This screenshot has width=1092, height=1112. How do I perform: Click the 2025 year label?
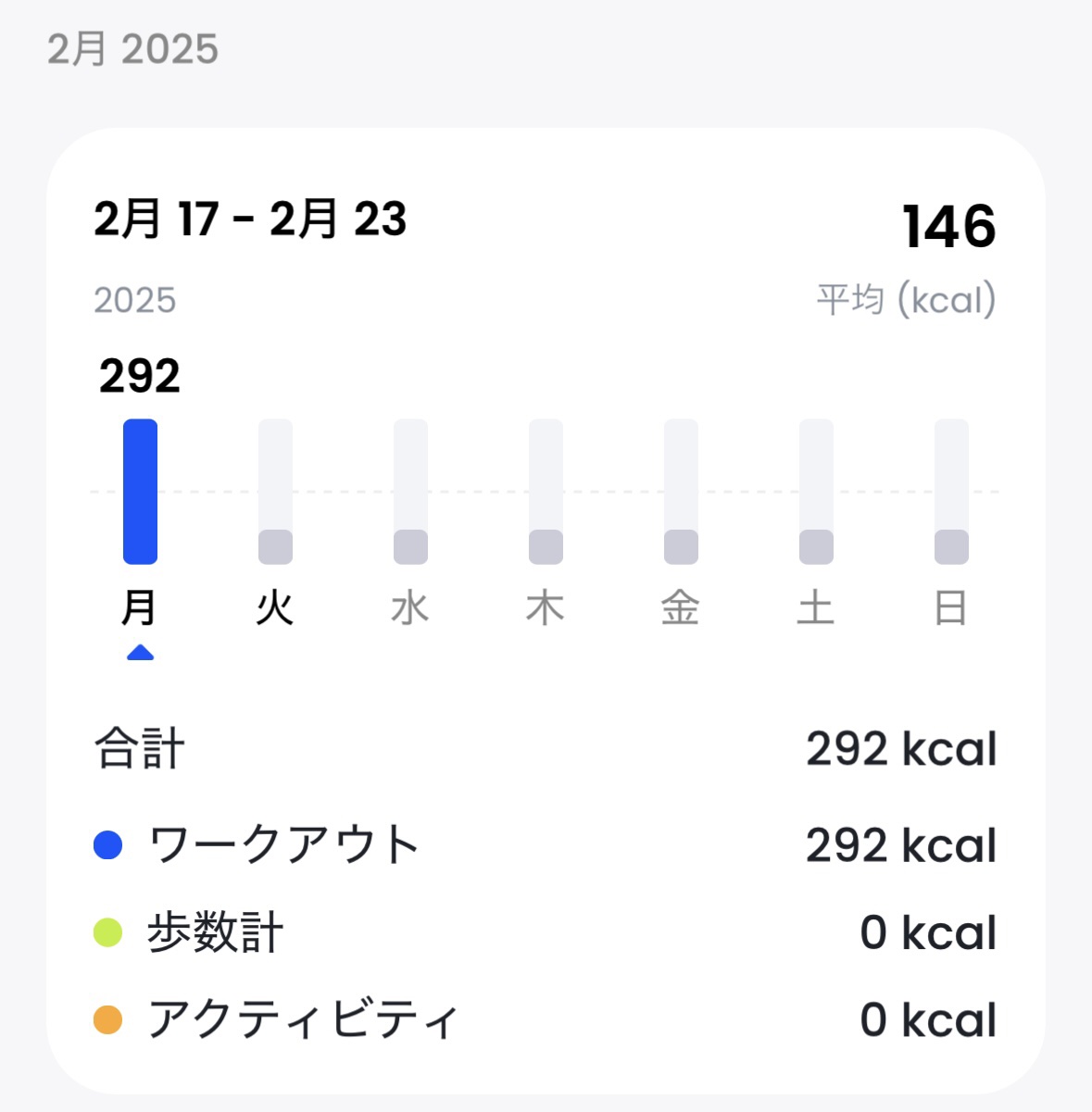(135, 299)
